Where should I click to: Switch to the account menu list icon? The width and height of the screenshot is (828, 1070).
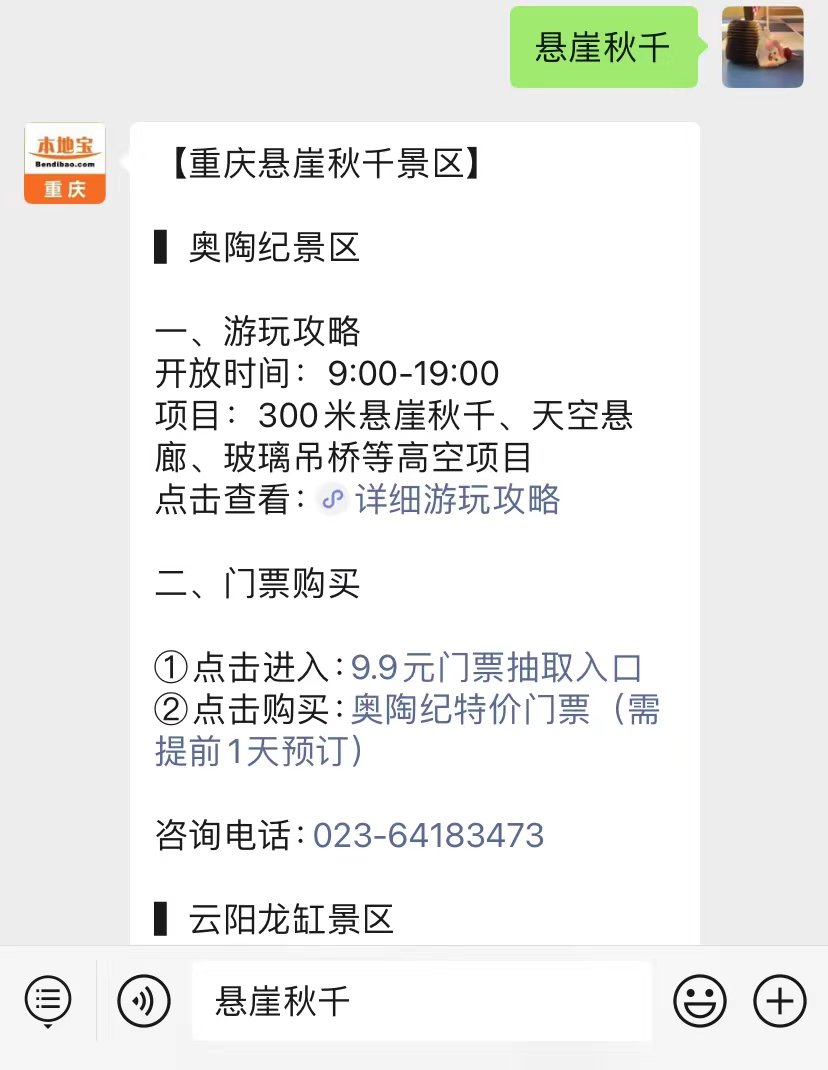coord(48,1000)
